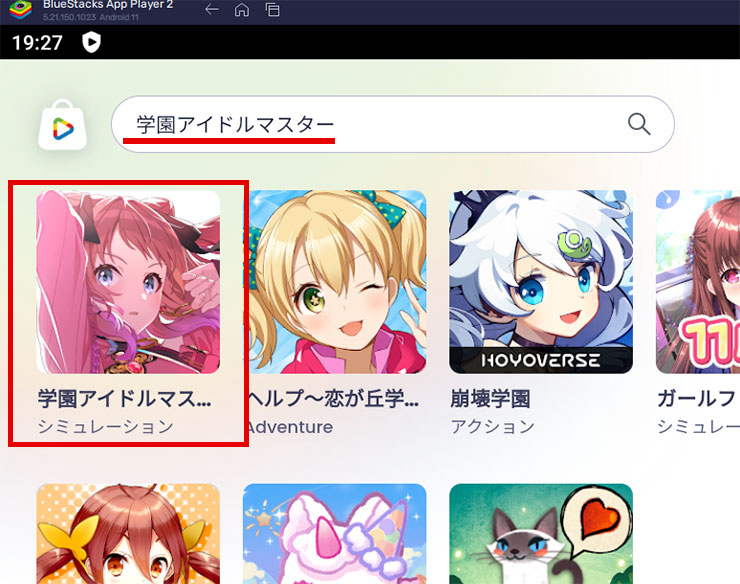Open the pink unicorn cat game tile
This screenshot has width=740, height=584.
tap(334, 533)
